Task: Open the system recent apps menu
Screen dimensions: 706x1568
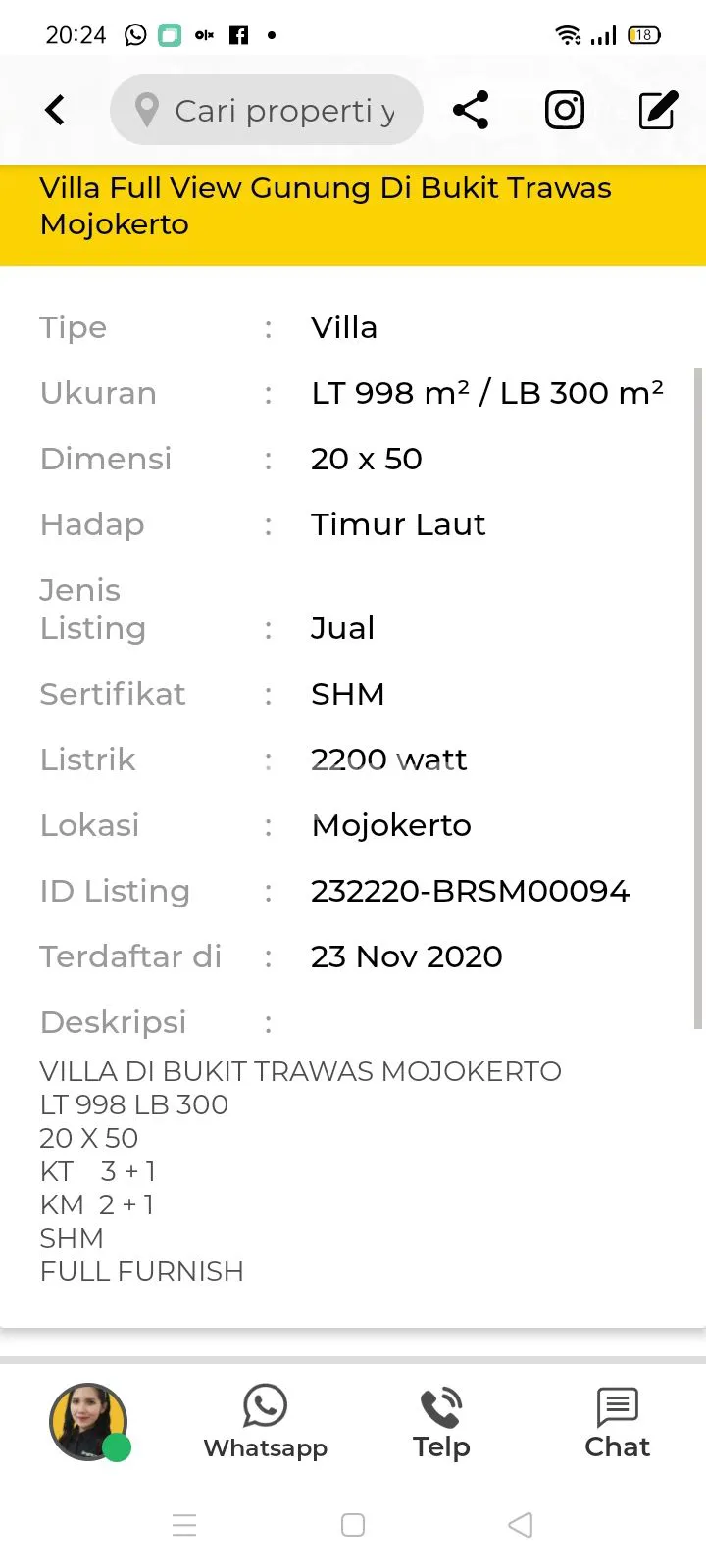Action: [x=184, y=1525]
